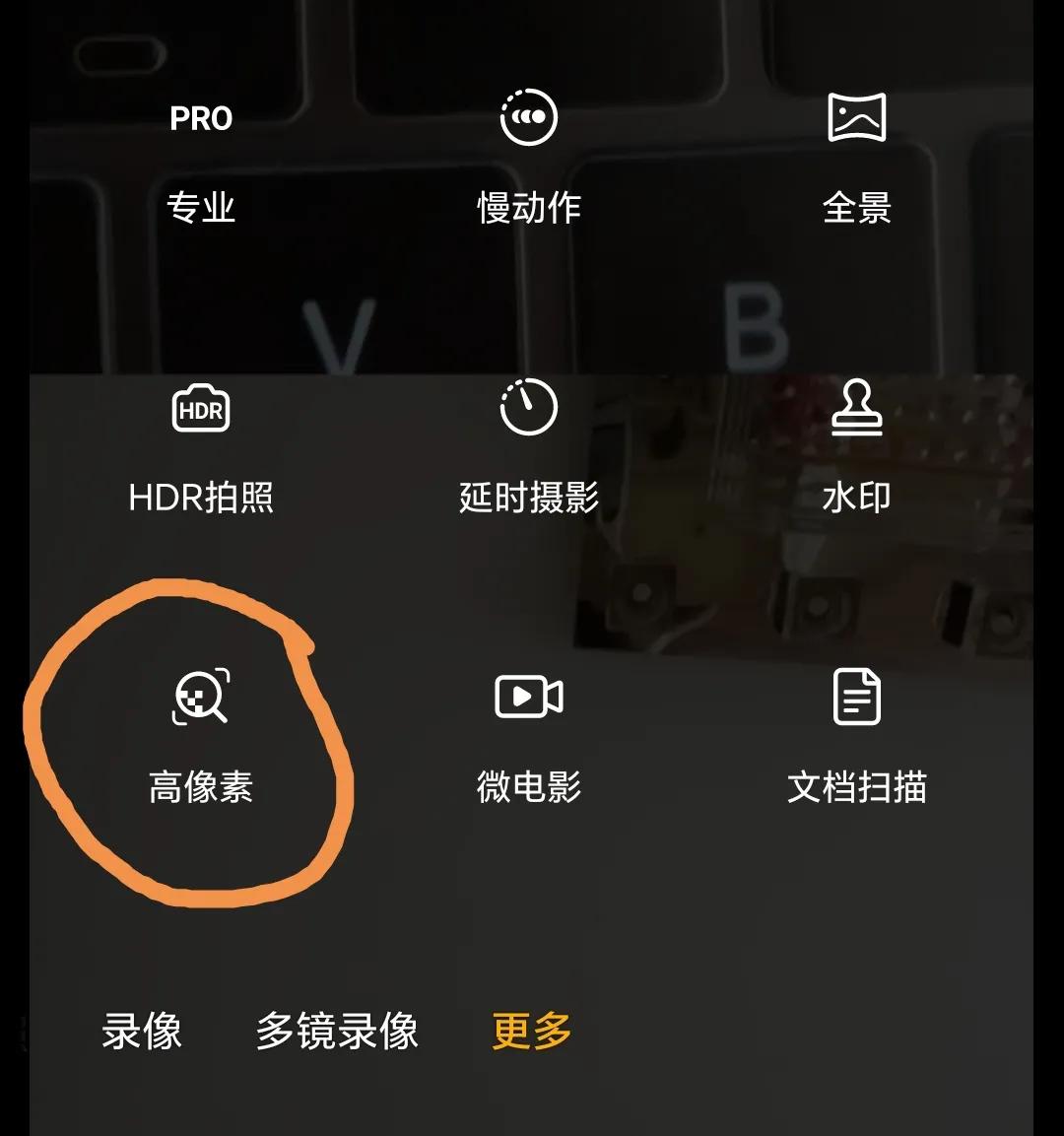The image size is (1064, 1136).
Task: Tap the 专业 mode label
Action: [x=200, y=208]
